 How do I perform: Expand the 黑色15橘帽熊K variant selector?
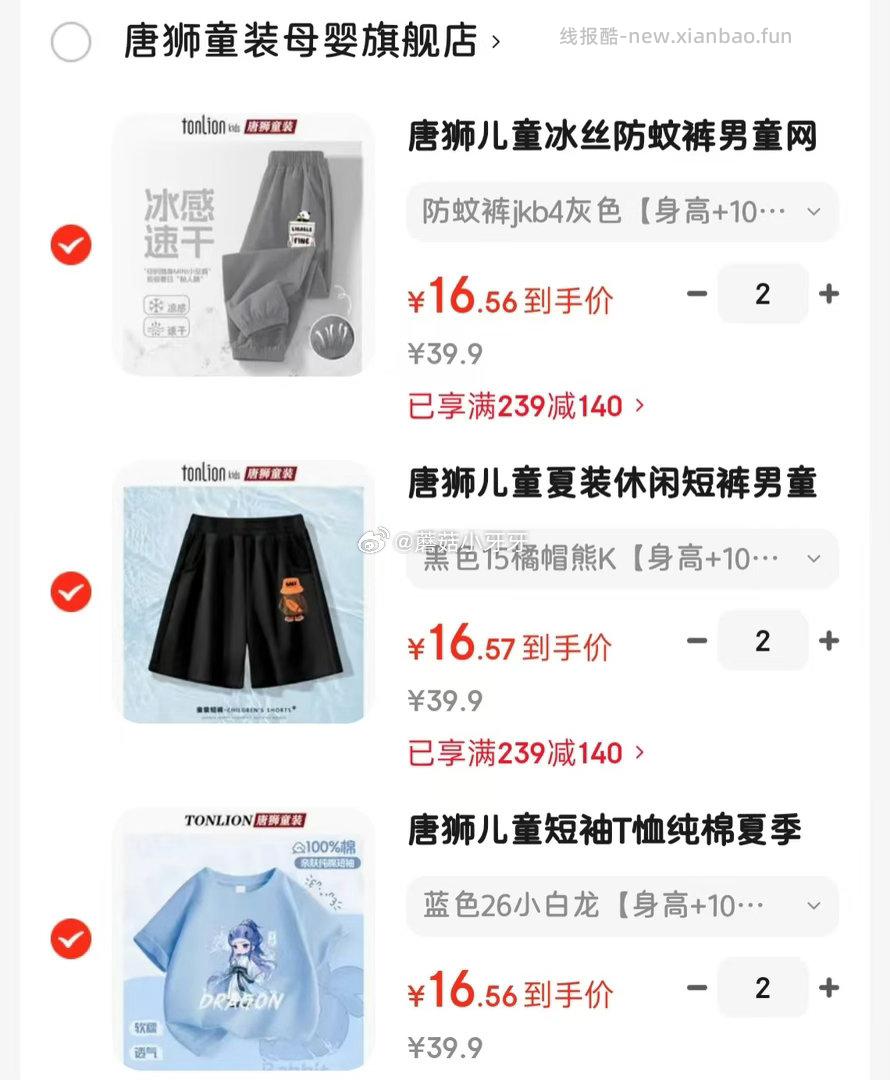coord(622,559)
